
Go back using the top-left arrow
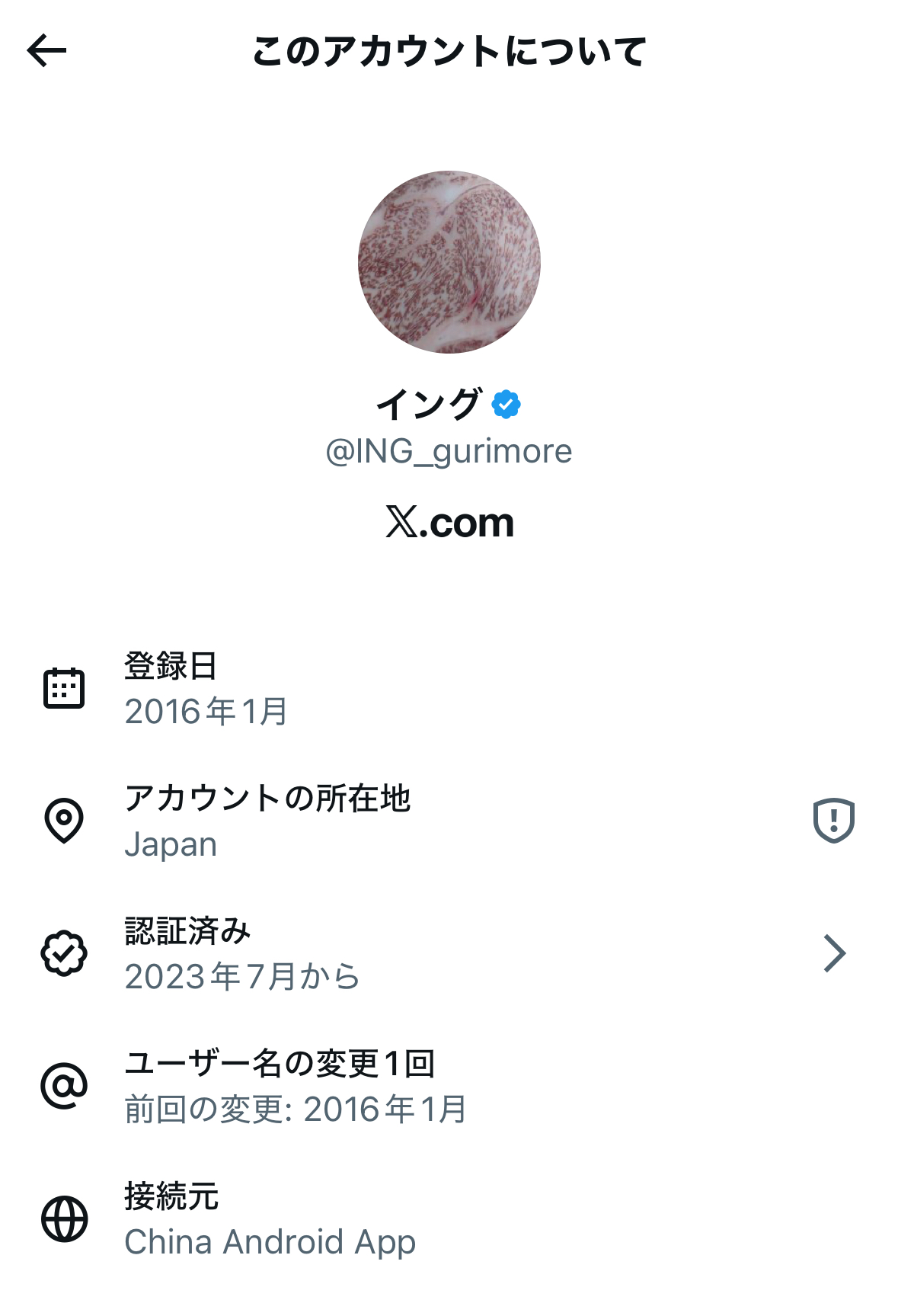pyautogui.click(x=47, y=51)
